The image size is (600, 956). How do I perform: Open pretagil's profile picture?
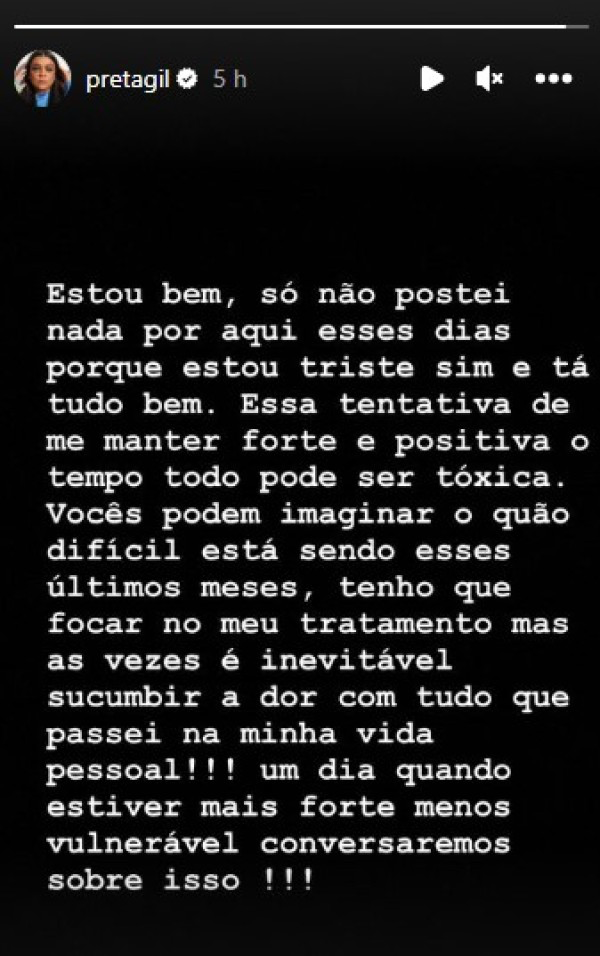point(42,78)
